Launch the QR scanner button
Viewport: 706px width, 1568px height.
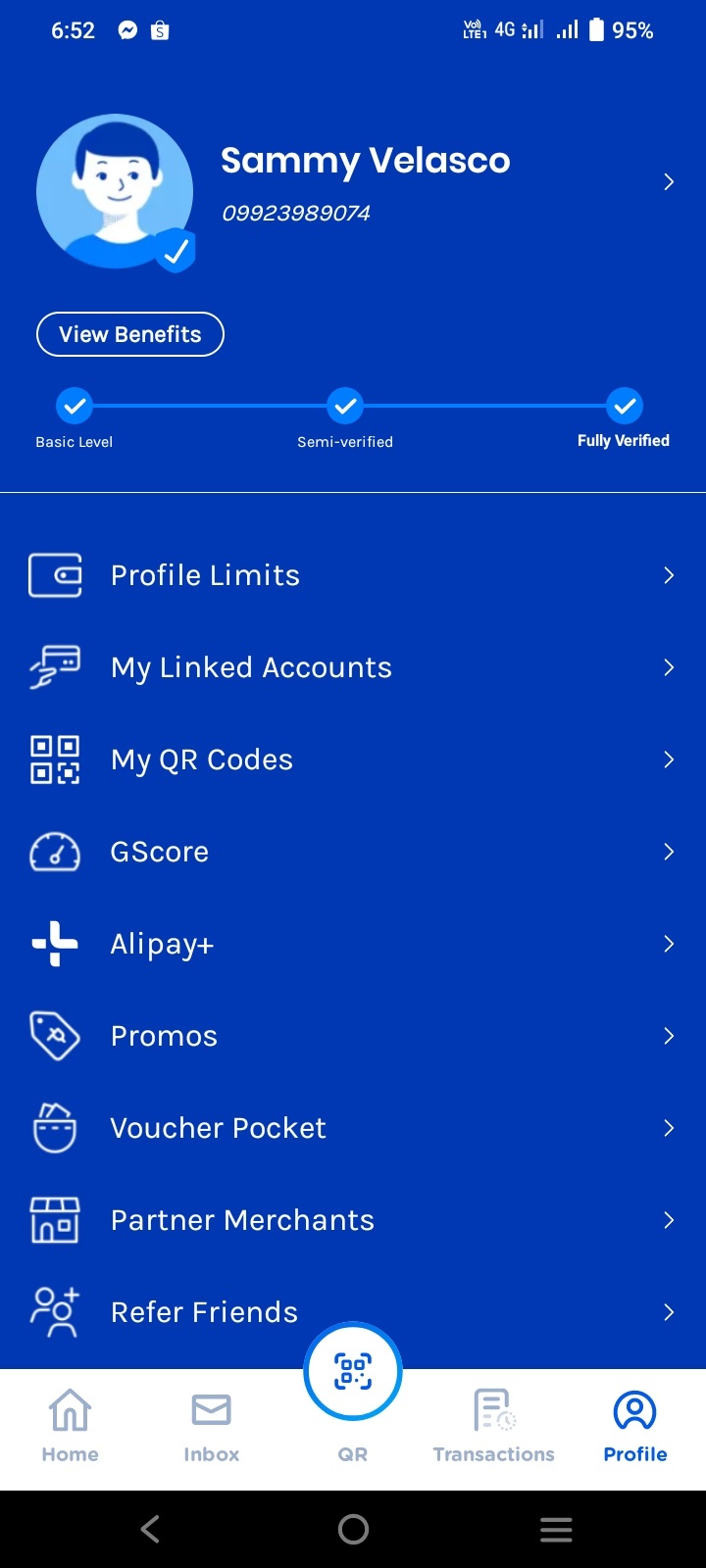pos(353,1372)
